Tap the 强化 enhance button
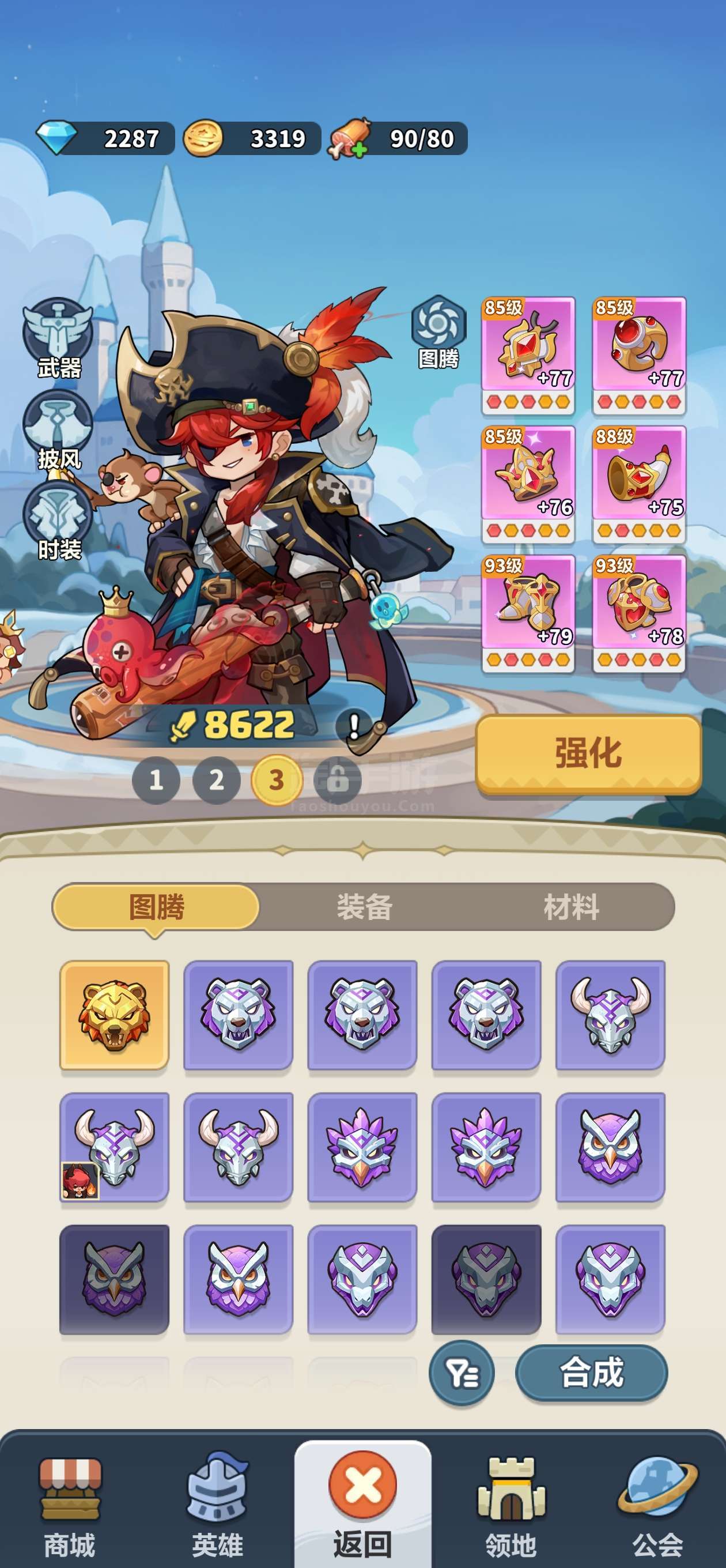The height and width of the screenshot is (1568, 726). tap(588, 753)
